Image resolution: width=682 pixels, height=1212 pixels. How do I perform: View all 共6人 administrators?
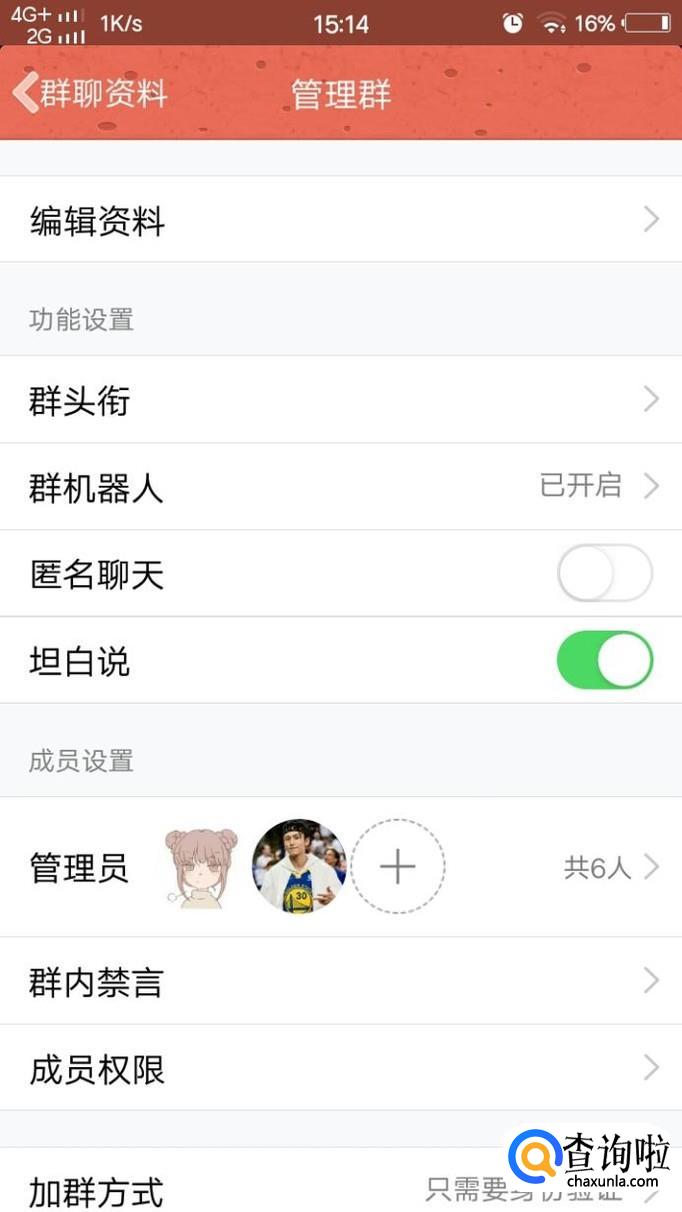coord(610,867)
